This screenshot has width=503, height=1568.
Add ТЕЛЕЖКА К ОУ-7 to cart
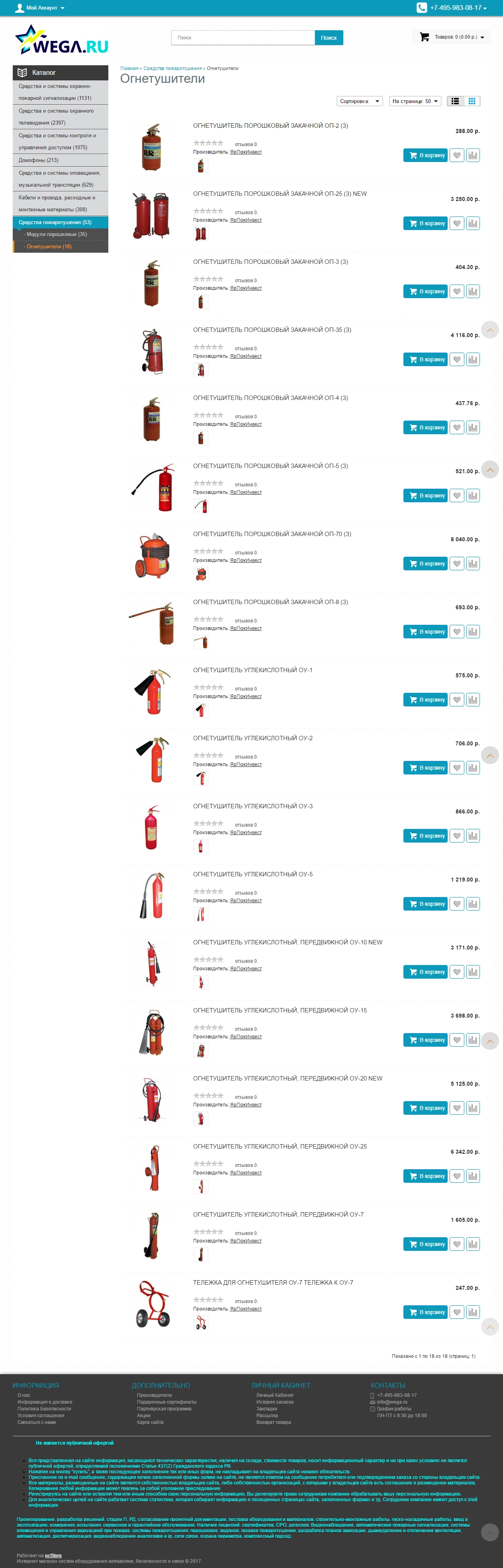click(425, 1313)
